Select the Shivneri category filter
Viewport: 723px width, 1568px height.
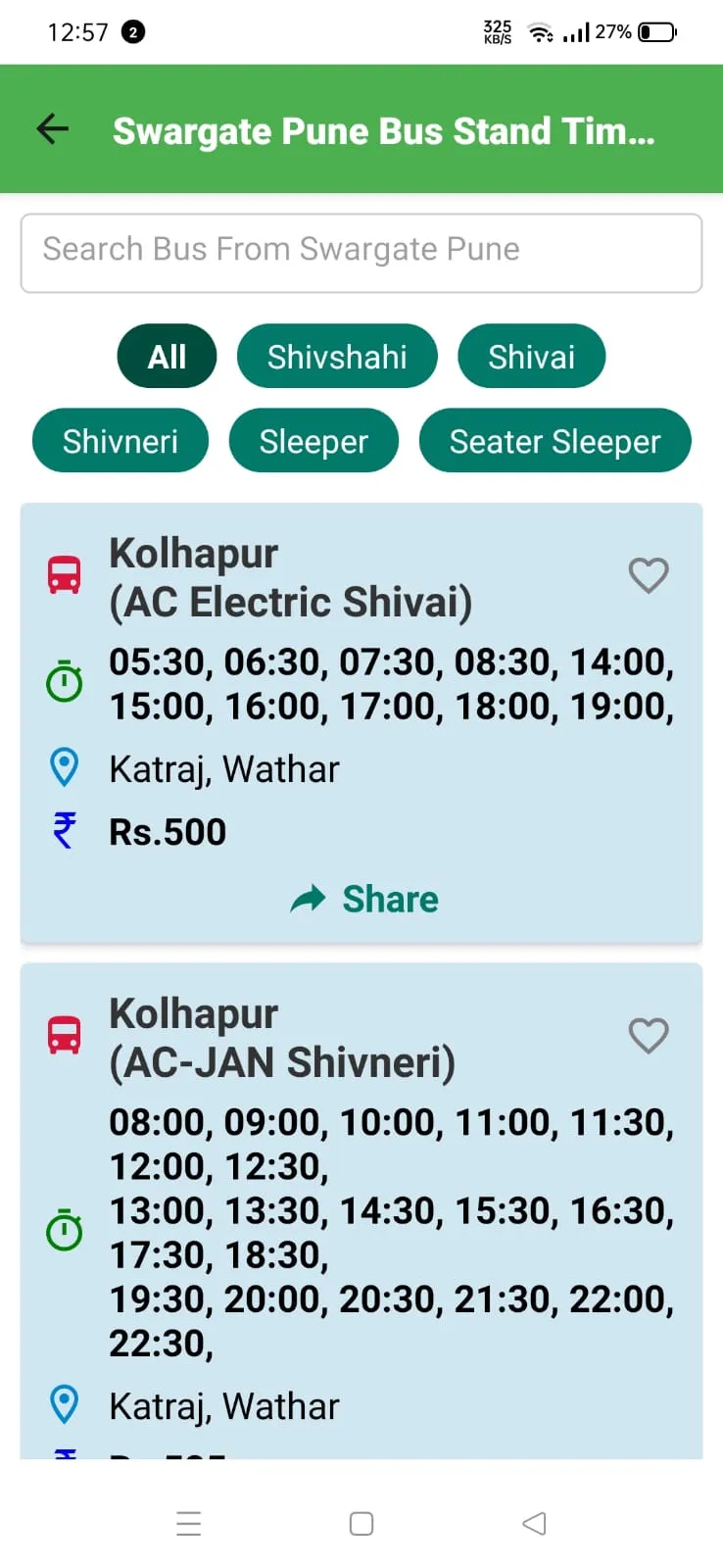point(120,441)
